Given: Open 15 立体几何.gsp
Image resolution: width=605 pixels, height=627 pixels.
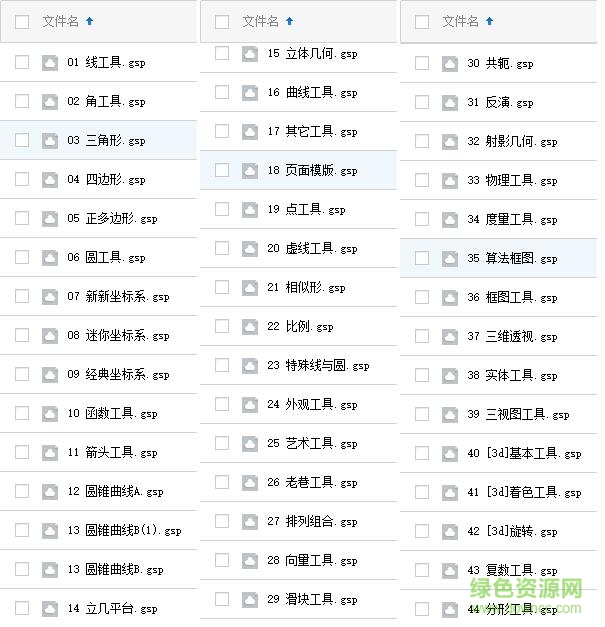Looking at the screenshot, I should (x=312, y=54).
